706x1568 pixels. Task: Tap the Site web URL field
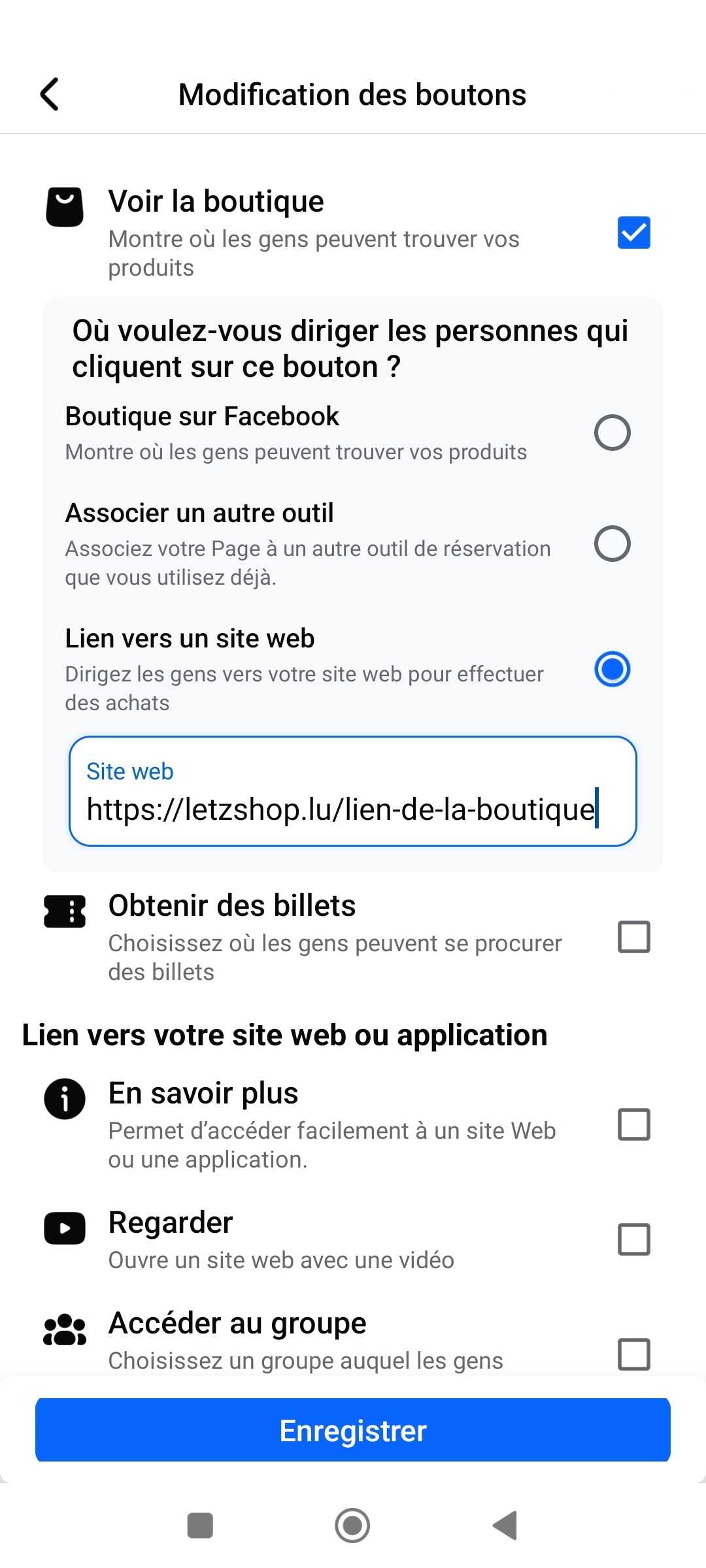(x=353, y=791)
